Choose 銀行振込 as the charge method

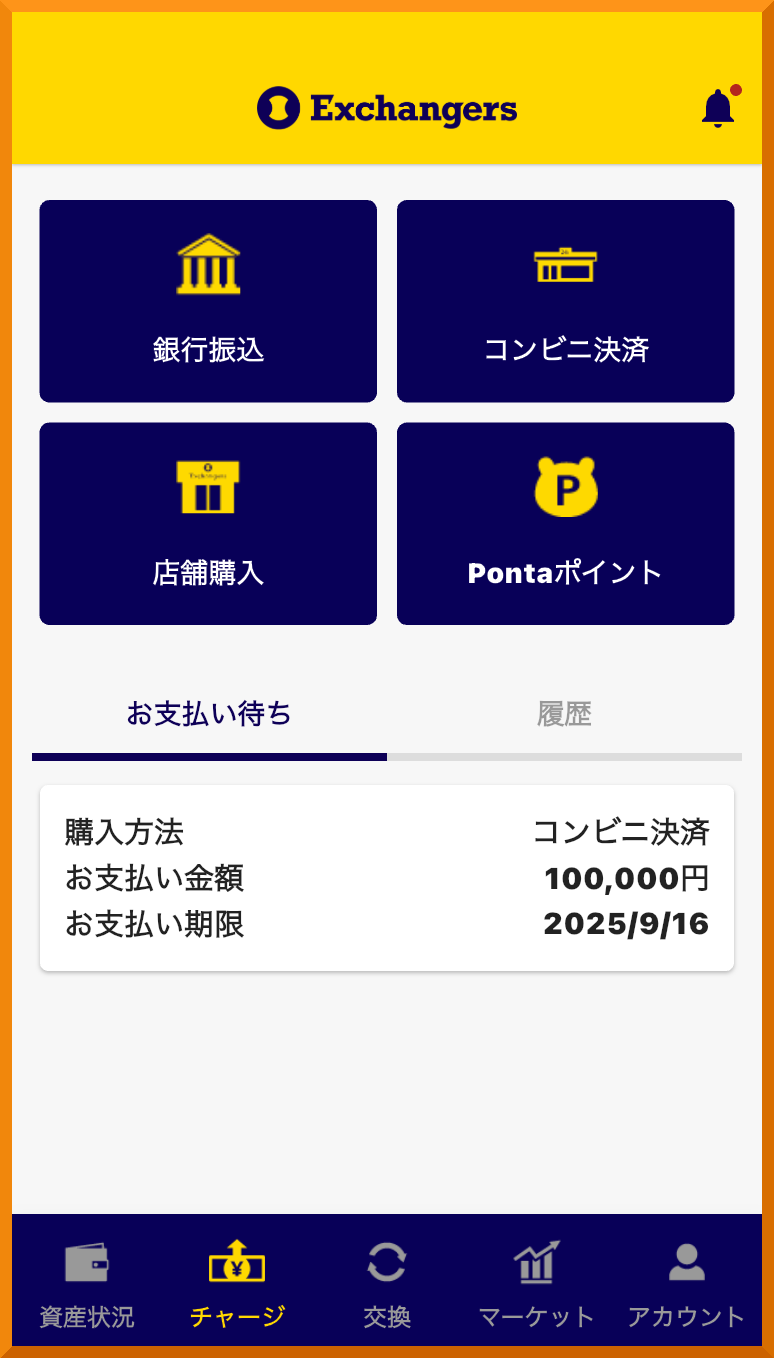[x=207, y=301]
